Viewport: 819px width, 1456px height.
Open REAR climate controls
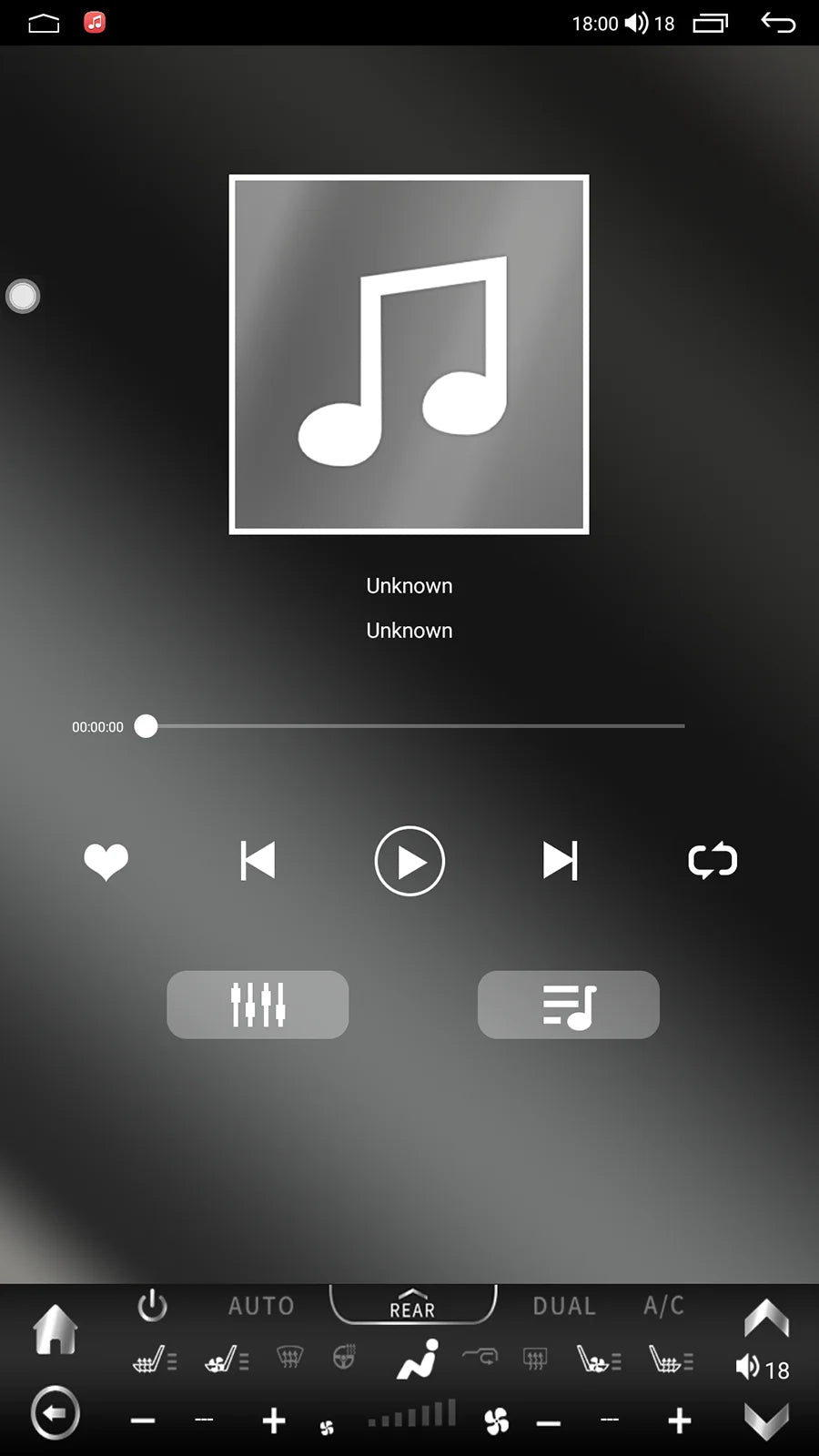tap(412, 1306)
